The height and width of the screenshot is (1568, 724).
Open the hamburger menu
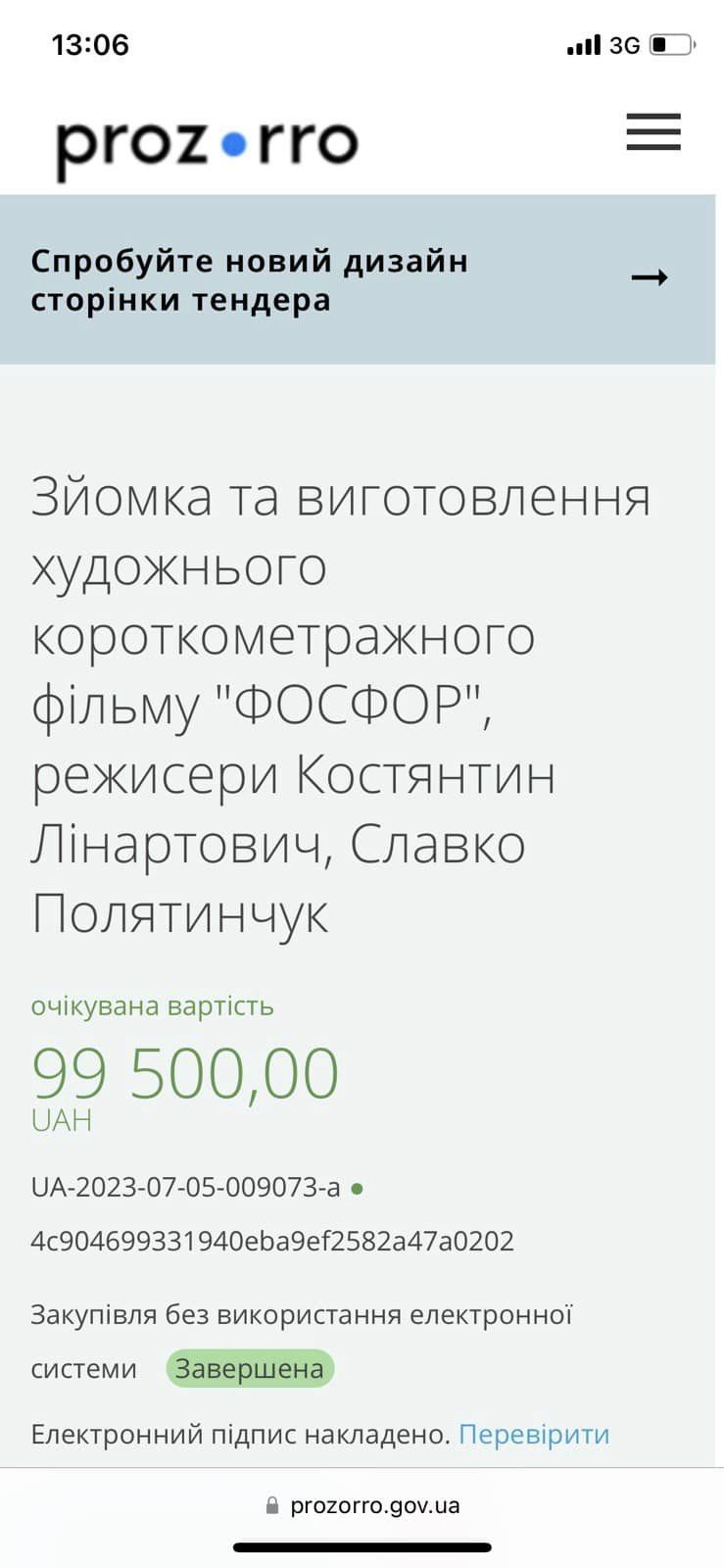pyautogui.click(x=653, y=131)
